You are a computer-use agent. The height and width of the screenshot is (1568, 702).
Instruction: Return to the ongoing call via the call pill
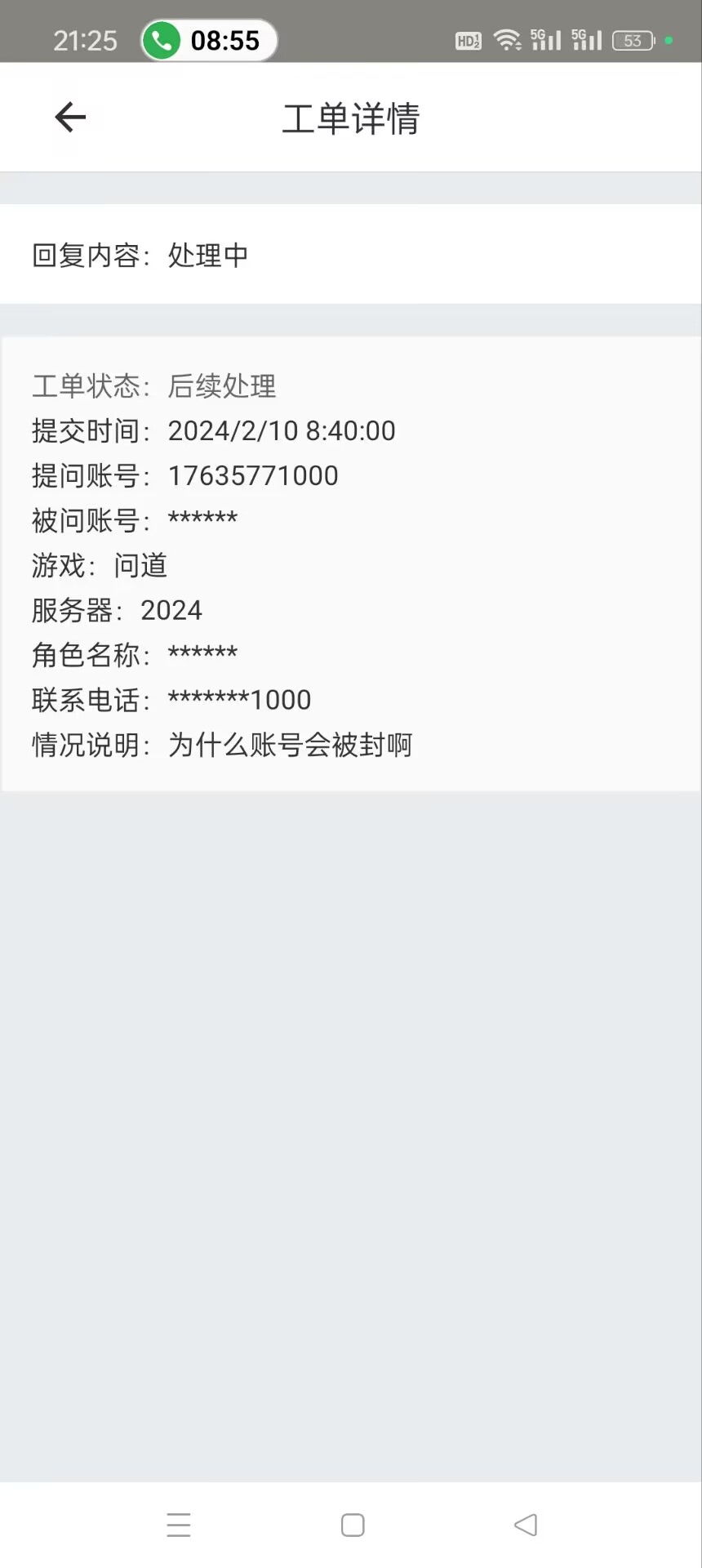209,40
